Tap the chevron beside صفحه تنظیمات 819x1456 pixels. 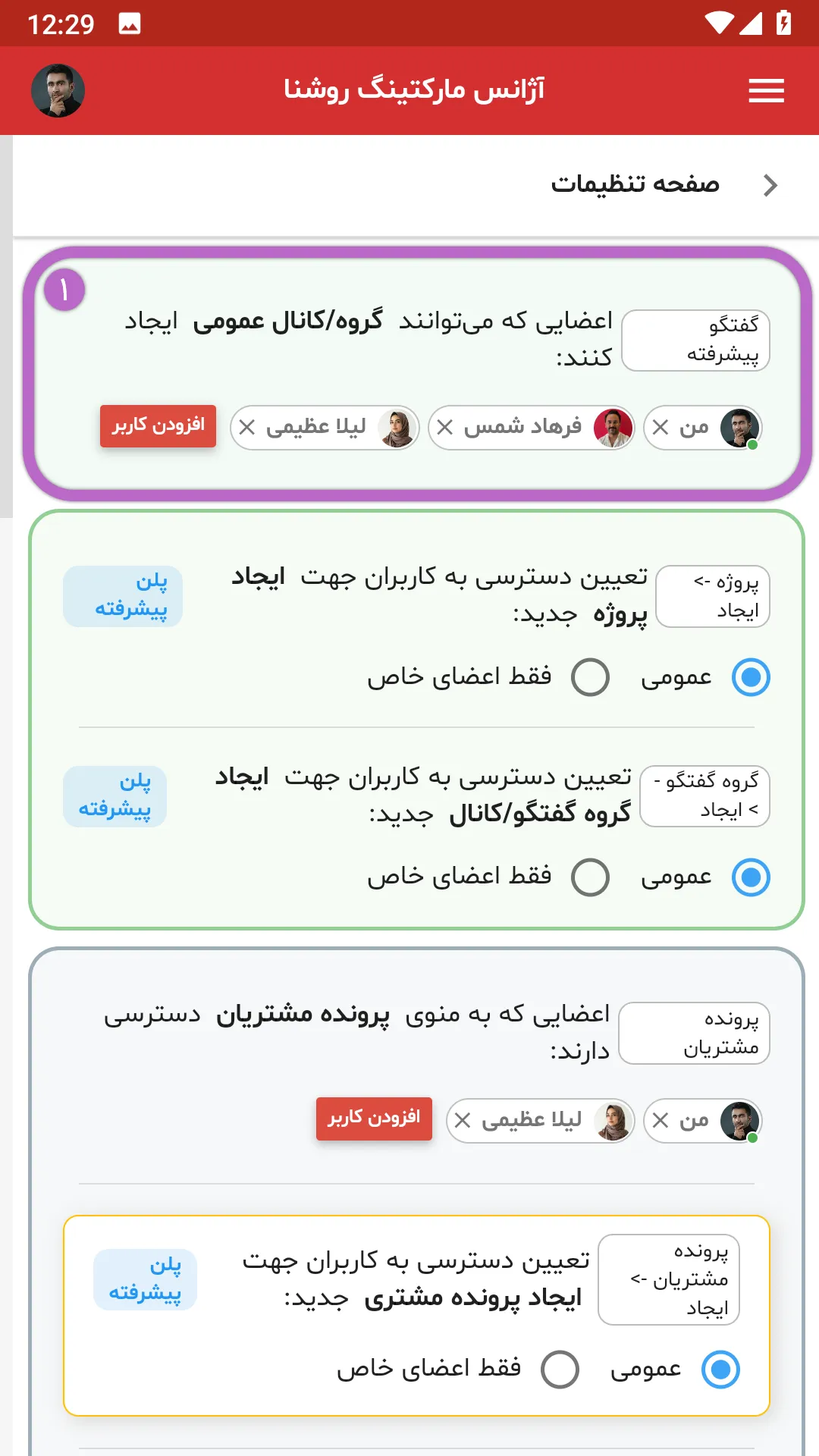[770, 185]
